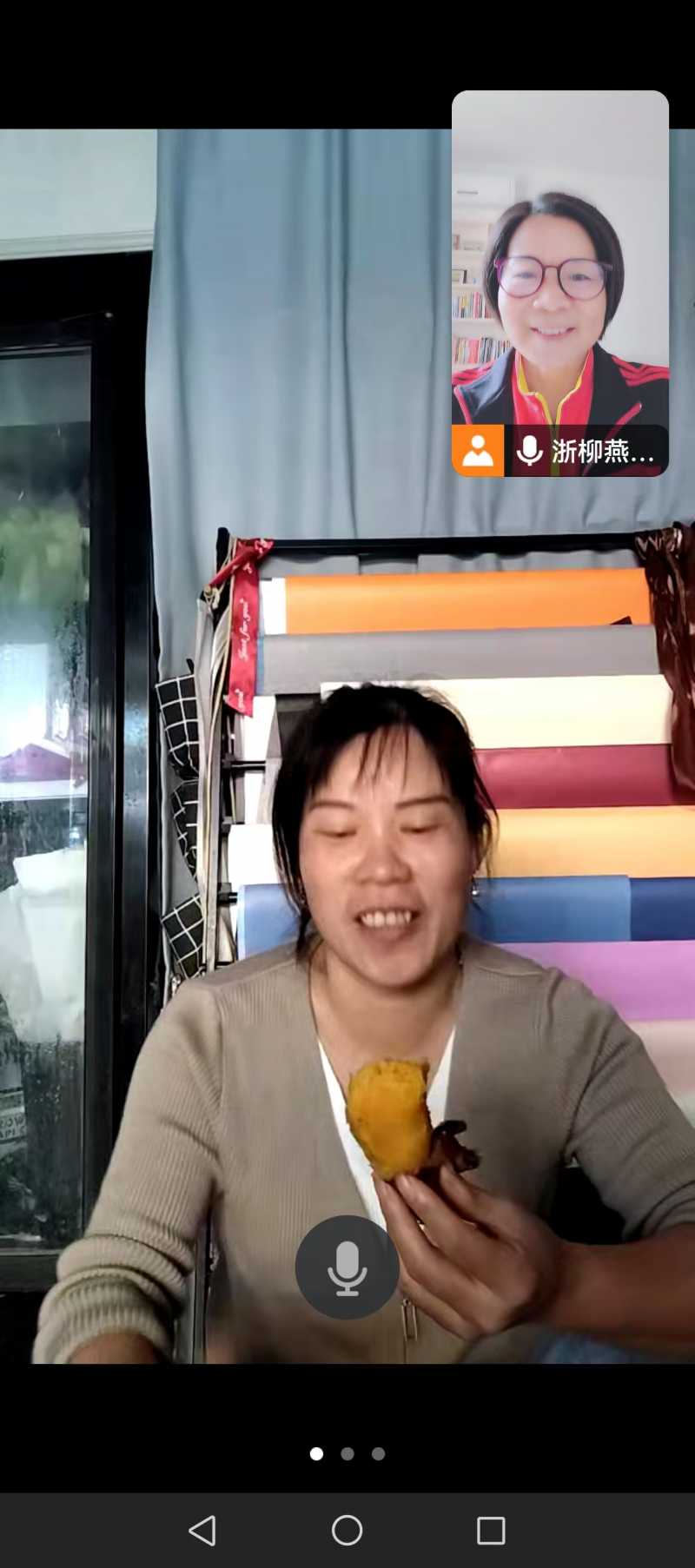Return to the home screen
Screen dimensions: 695x1568
[x=347, y=1530]
